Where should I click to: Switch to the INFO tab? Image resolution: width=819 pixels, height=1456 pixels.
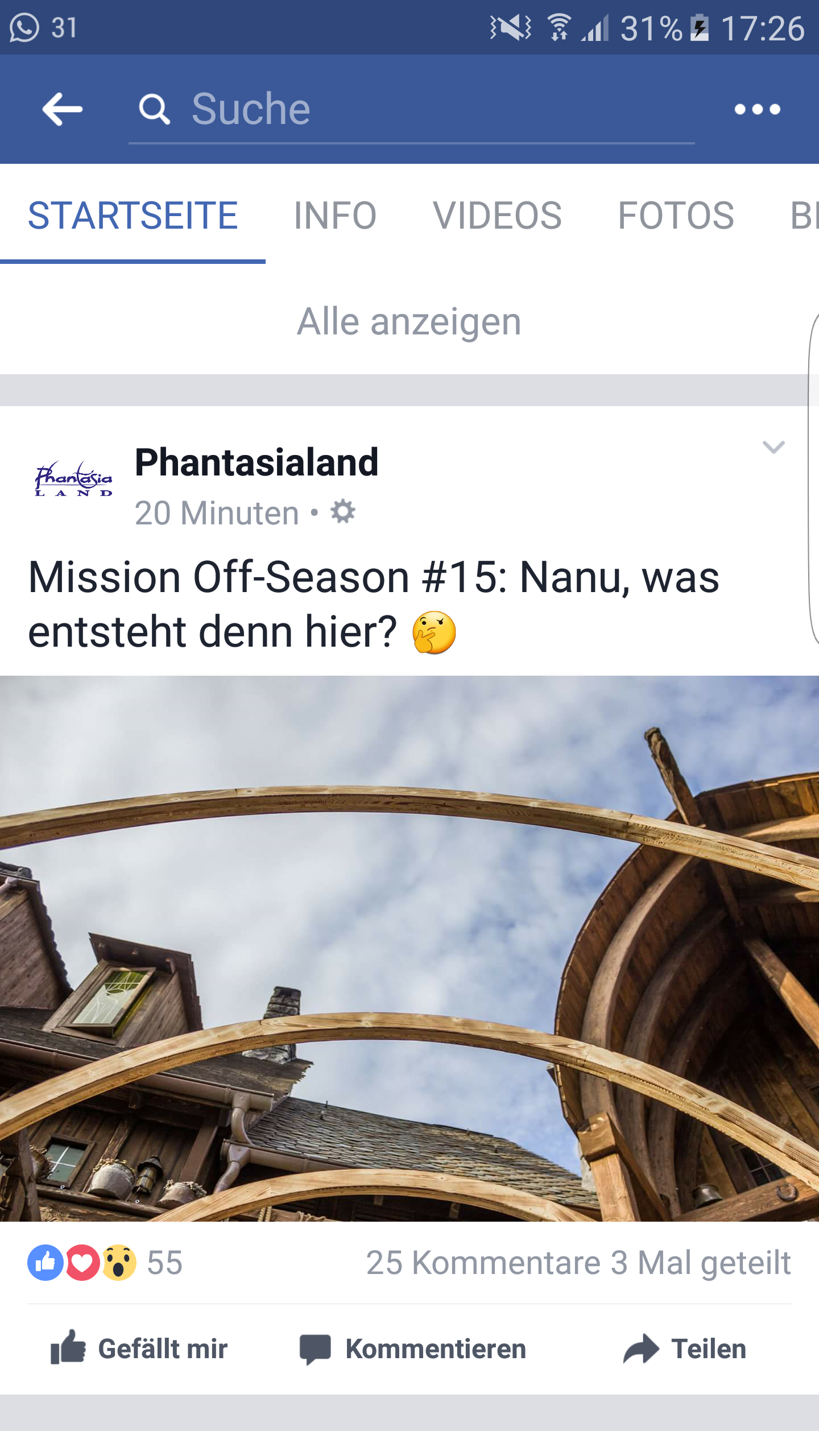(335, 216)
